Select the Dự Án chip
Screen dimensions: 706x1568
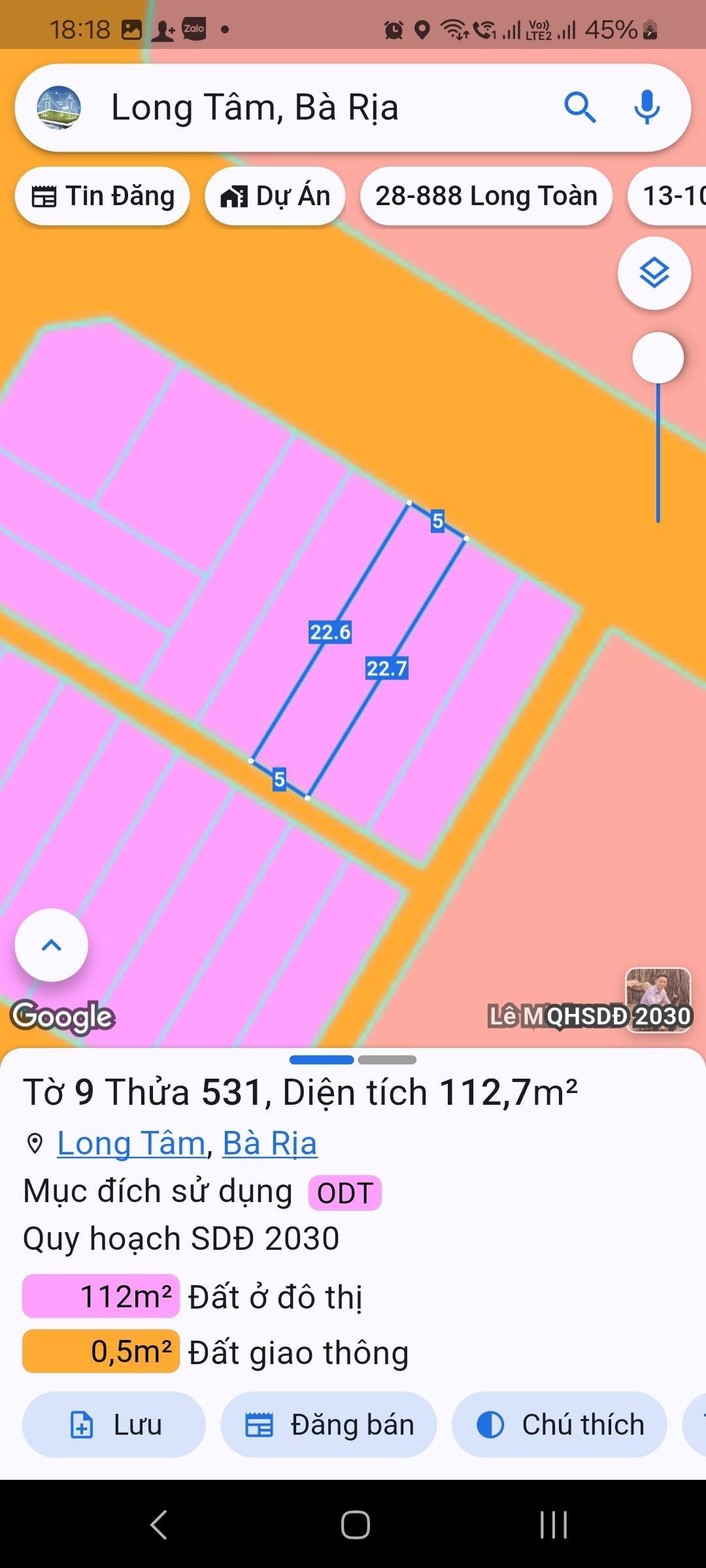[x=275, y=196]
